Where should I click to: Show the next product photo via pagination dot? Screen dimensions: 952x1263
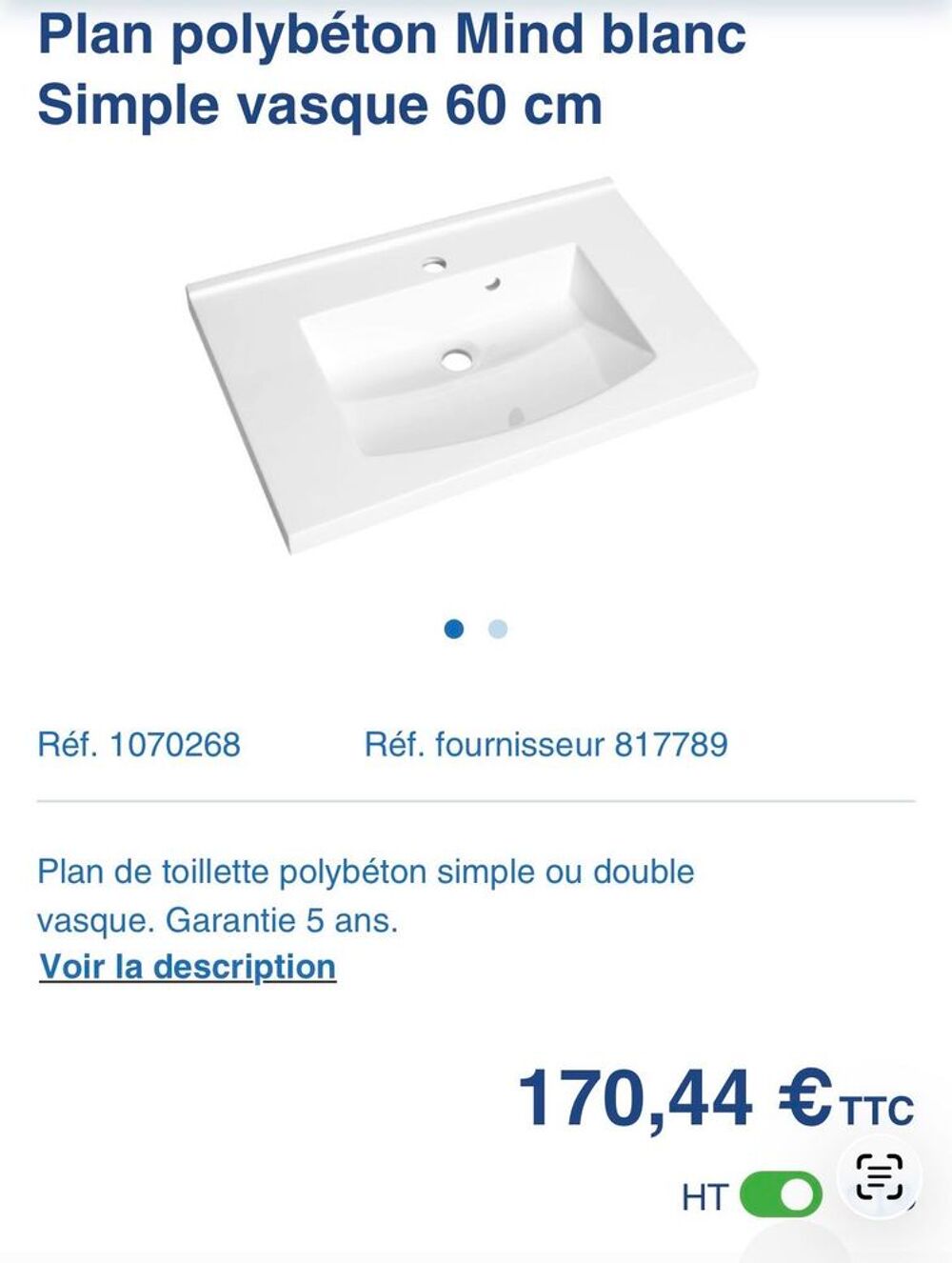[497, 628]
